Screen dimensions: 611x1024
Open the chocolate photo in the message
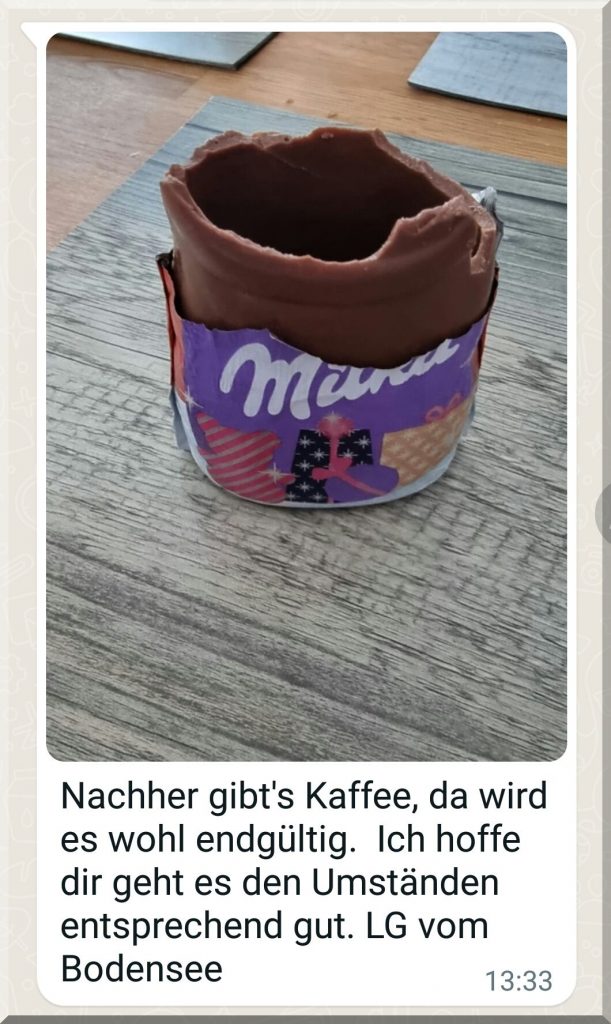pos(306,396)
